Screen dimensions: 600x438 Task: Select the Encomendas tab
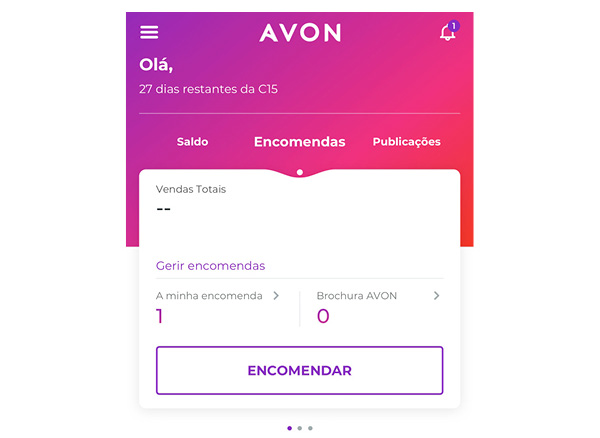coord(299,142)
